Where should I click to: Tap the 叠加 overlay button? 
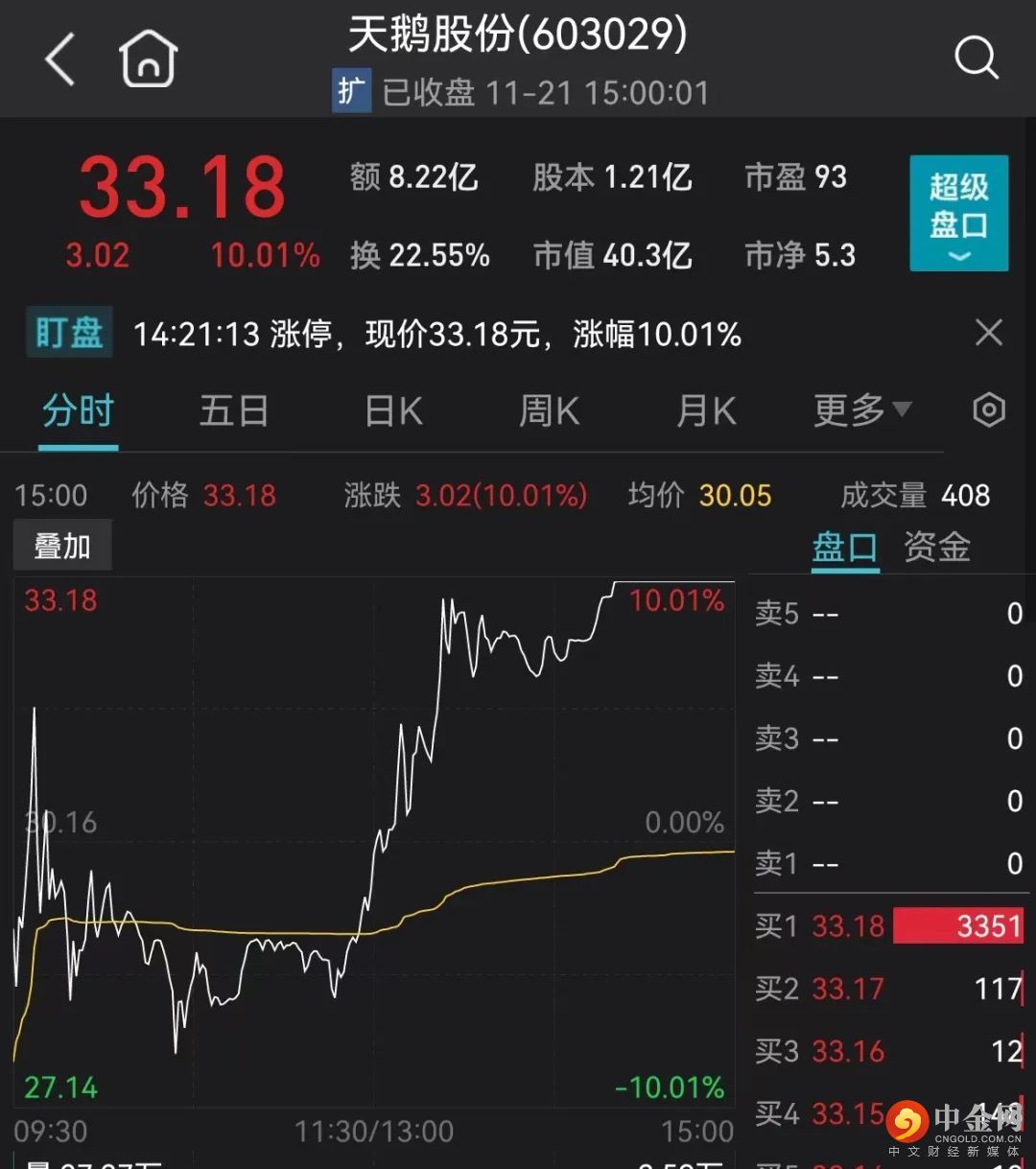click(x=62, y=547)
